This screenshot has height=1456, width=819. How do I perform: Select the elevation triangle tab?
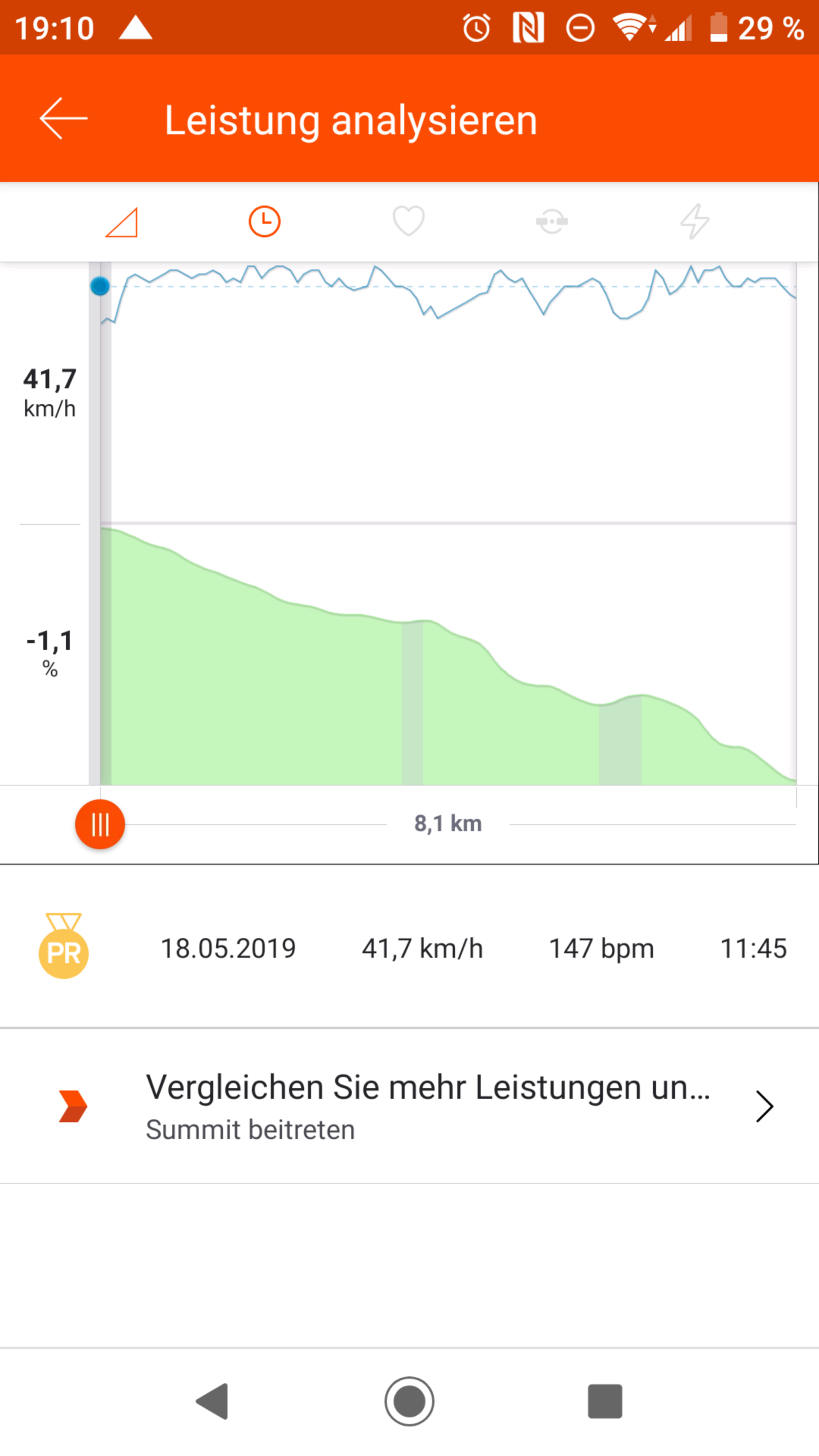click(x=121, y=221)
